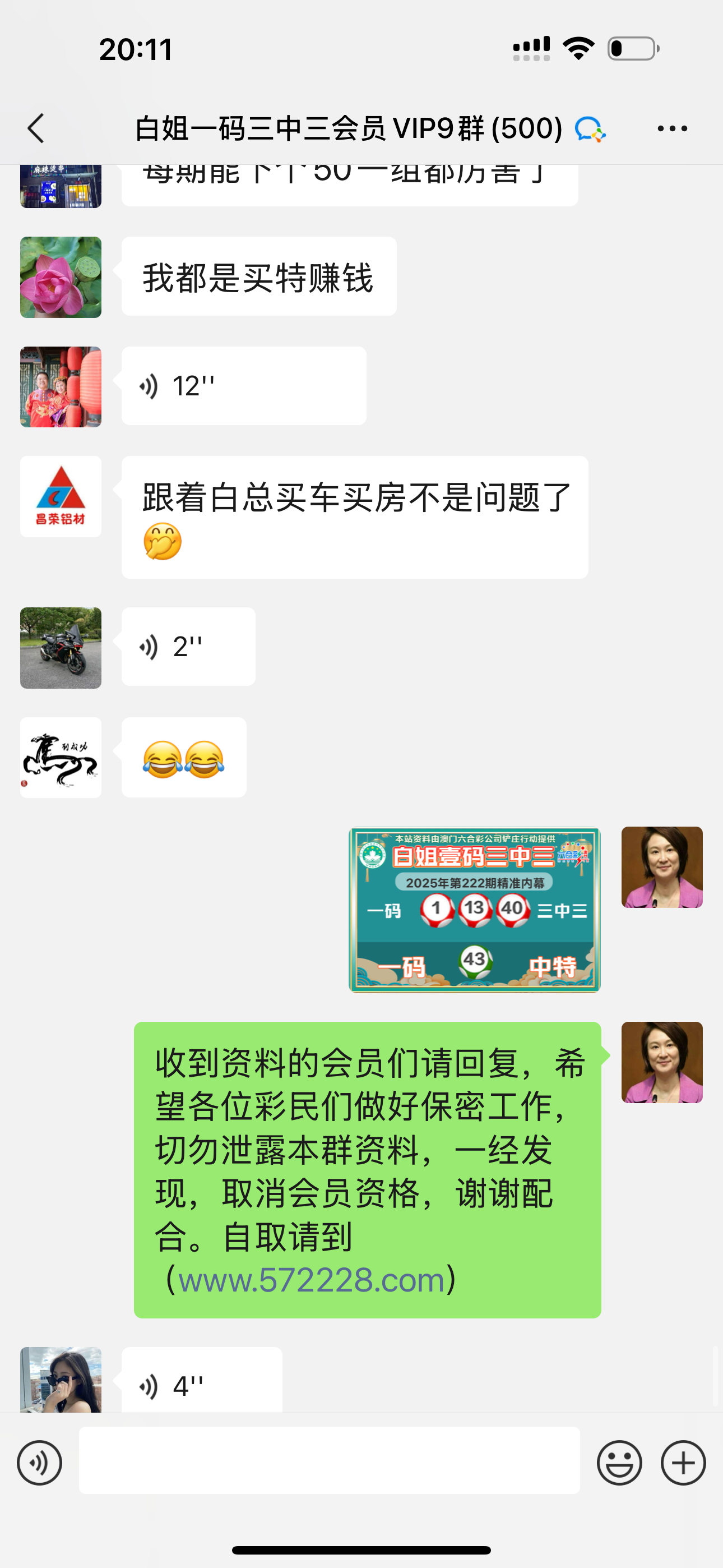
Task: Open the www.572228.com link
Action: pyautogui.click(x=311, y=1280)
